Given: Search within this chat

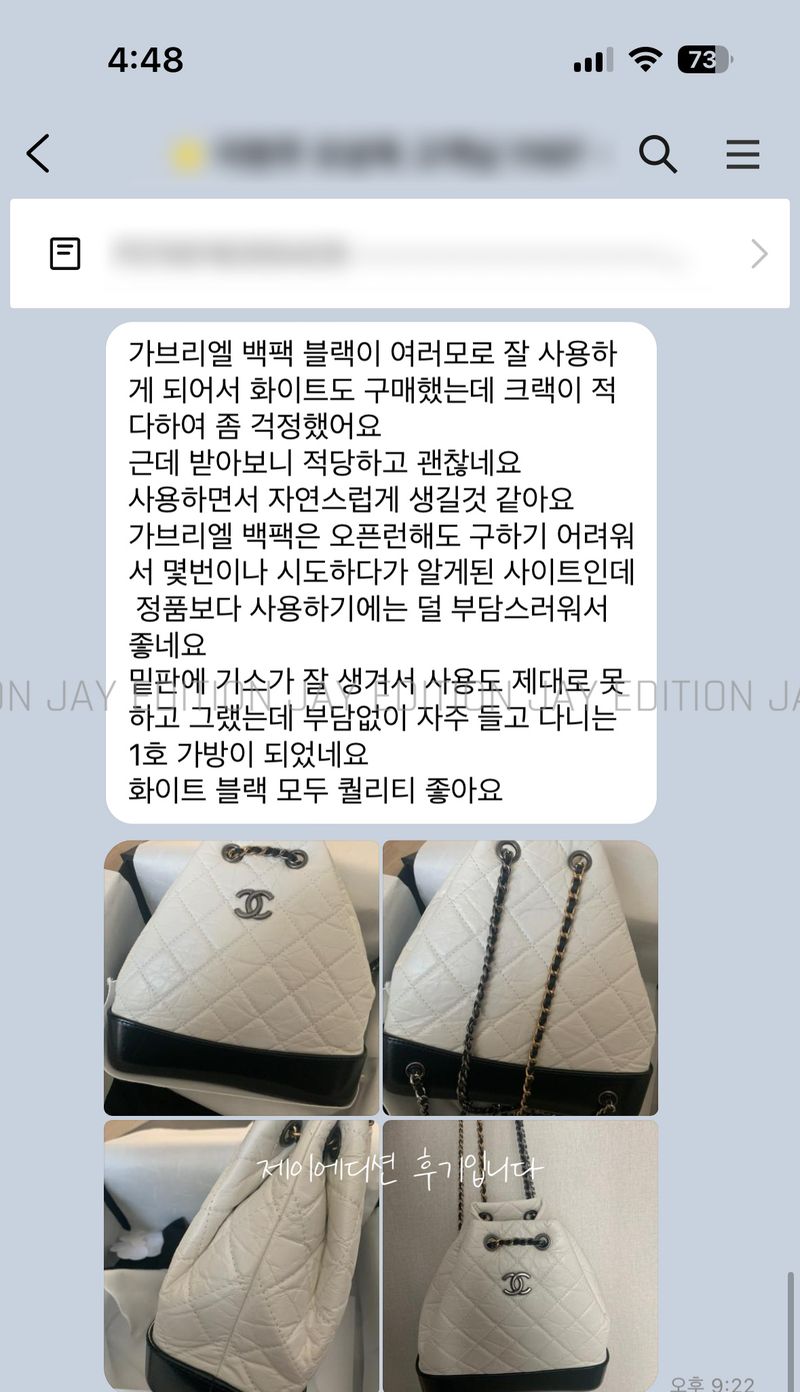Looking at the screenshot, I should click(x=658, y=154).
